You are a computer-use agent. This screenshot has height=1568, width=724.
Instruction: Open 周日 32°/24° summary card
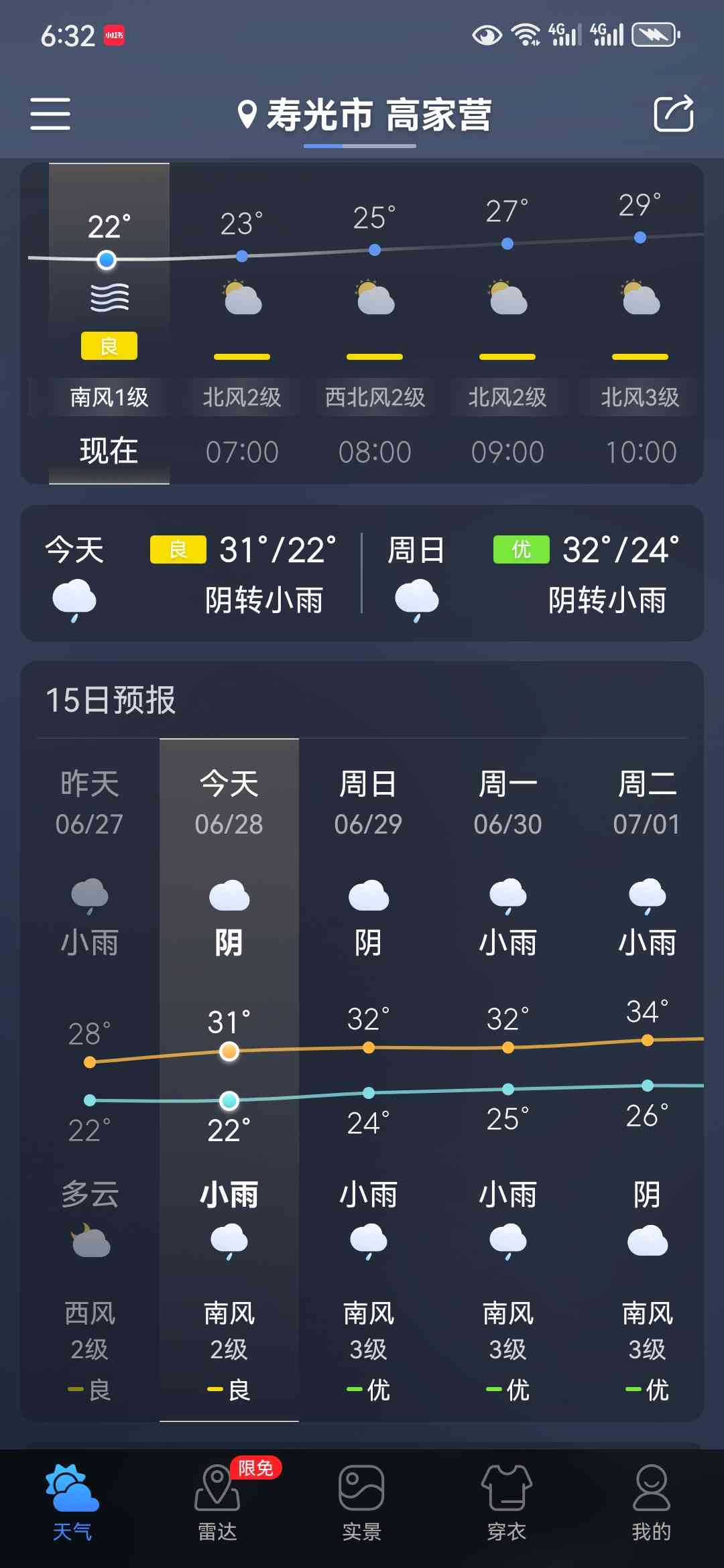point(534,574)
